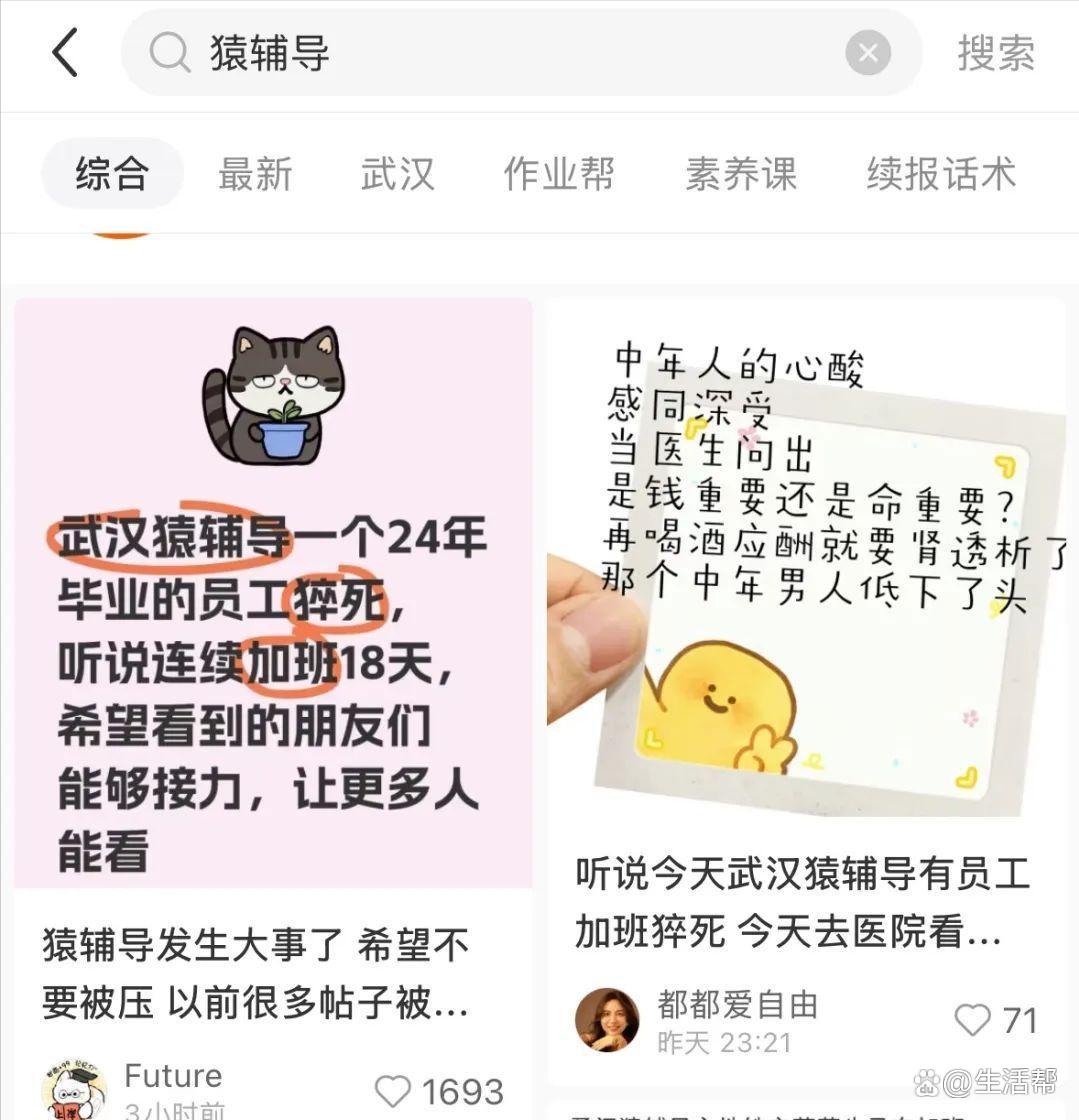Open the 续报话术 tab
The width and height of the screenshot is (1079, 1120).
coord(940,174)
